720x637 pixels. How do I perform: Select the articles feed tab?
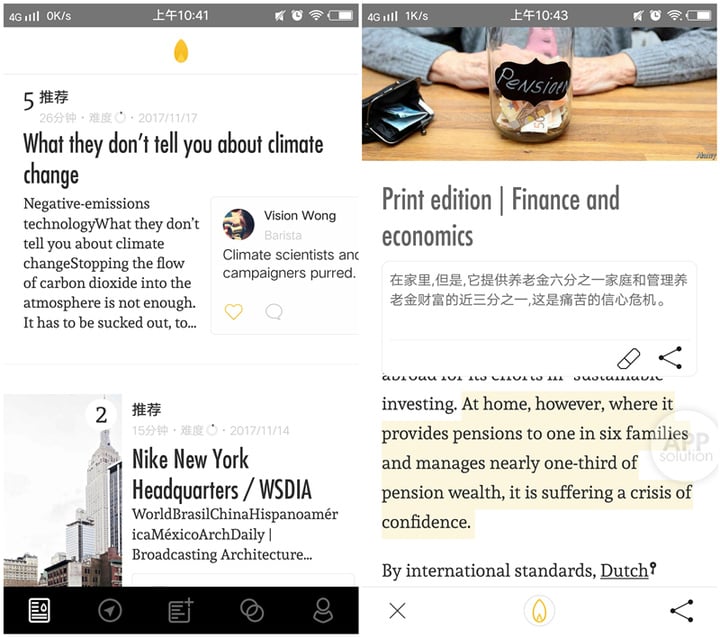click(39, 610)
